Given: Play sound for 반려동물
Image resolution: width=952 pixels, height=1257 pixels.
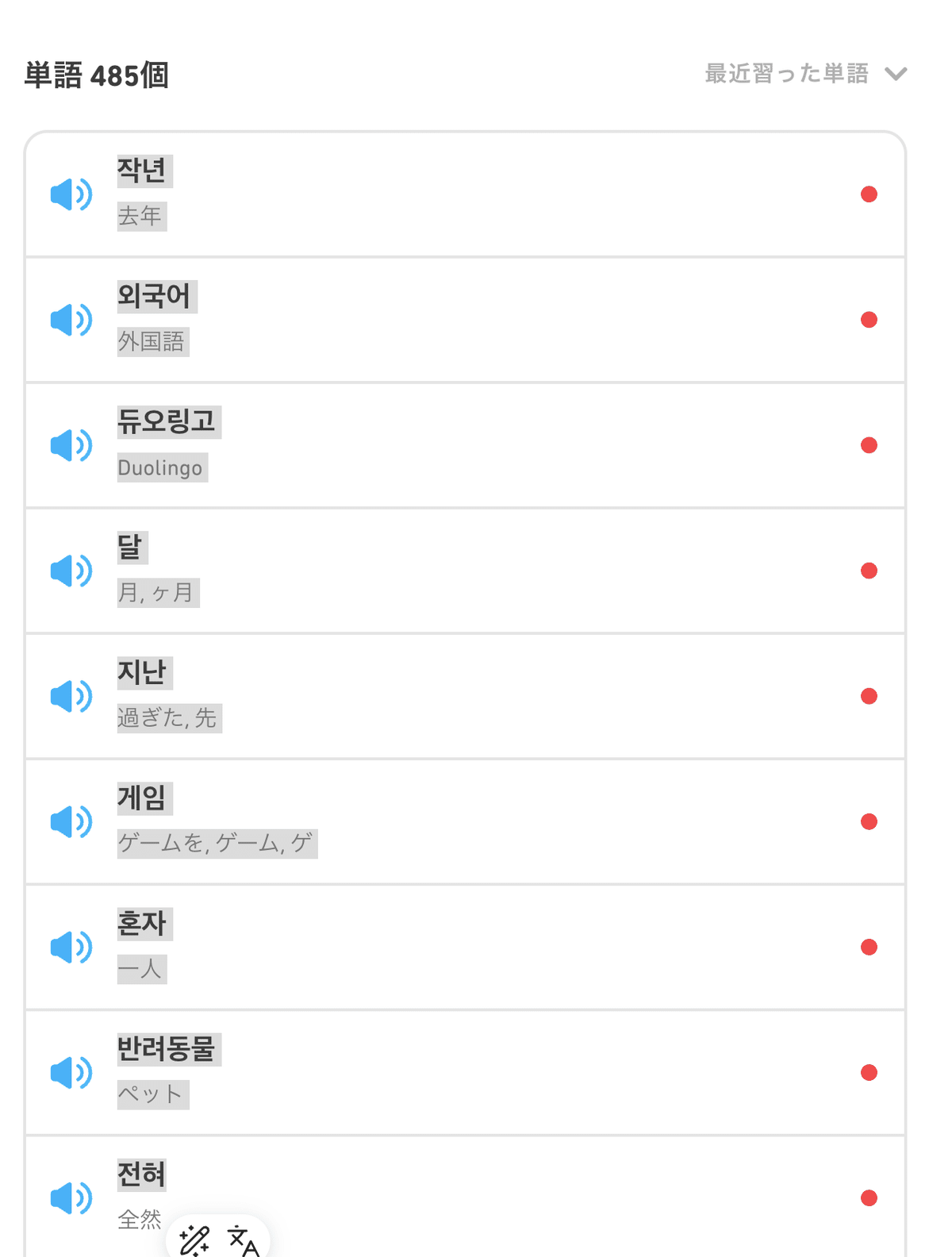Looking at the screenshot, I should (71, 1072).
